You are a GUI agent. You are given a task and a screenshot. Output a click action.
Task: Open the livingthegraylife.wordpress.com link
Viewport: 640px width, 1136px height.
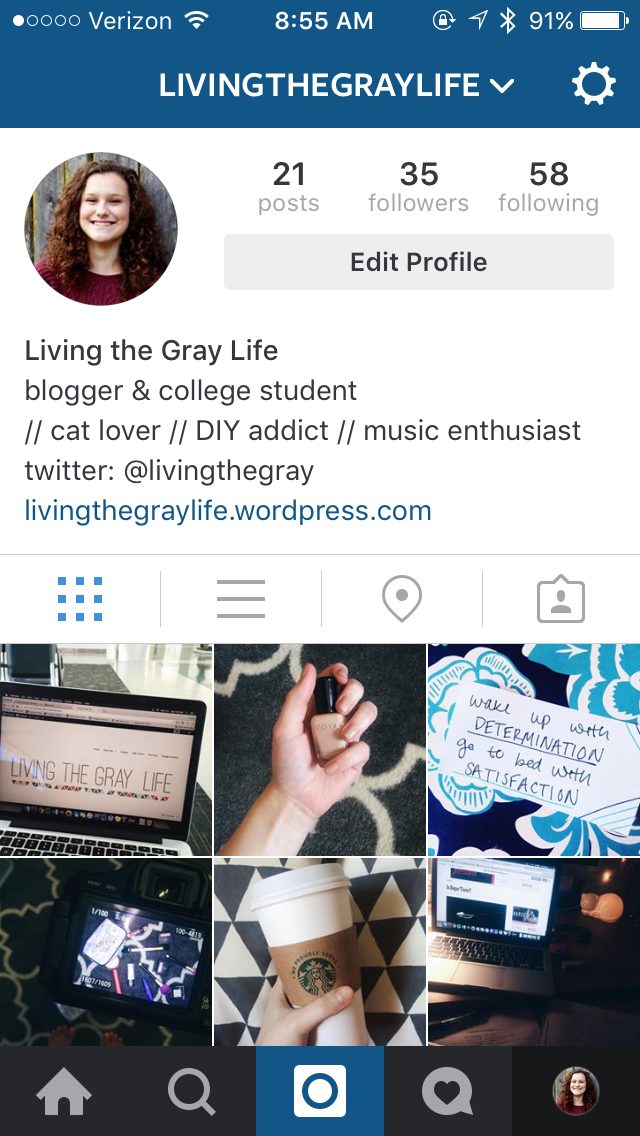click(228, 511)
